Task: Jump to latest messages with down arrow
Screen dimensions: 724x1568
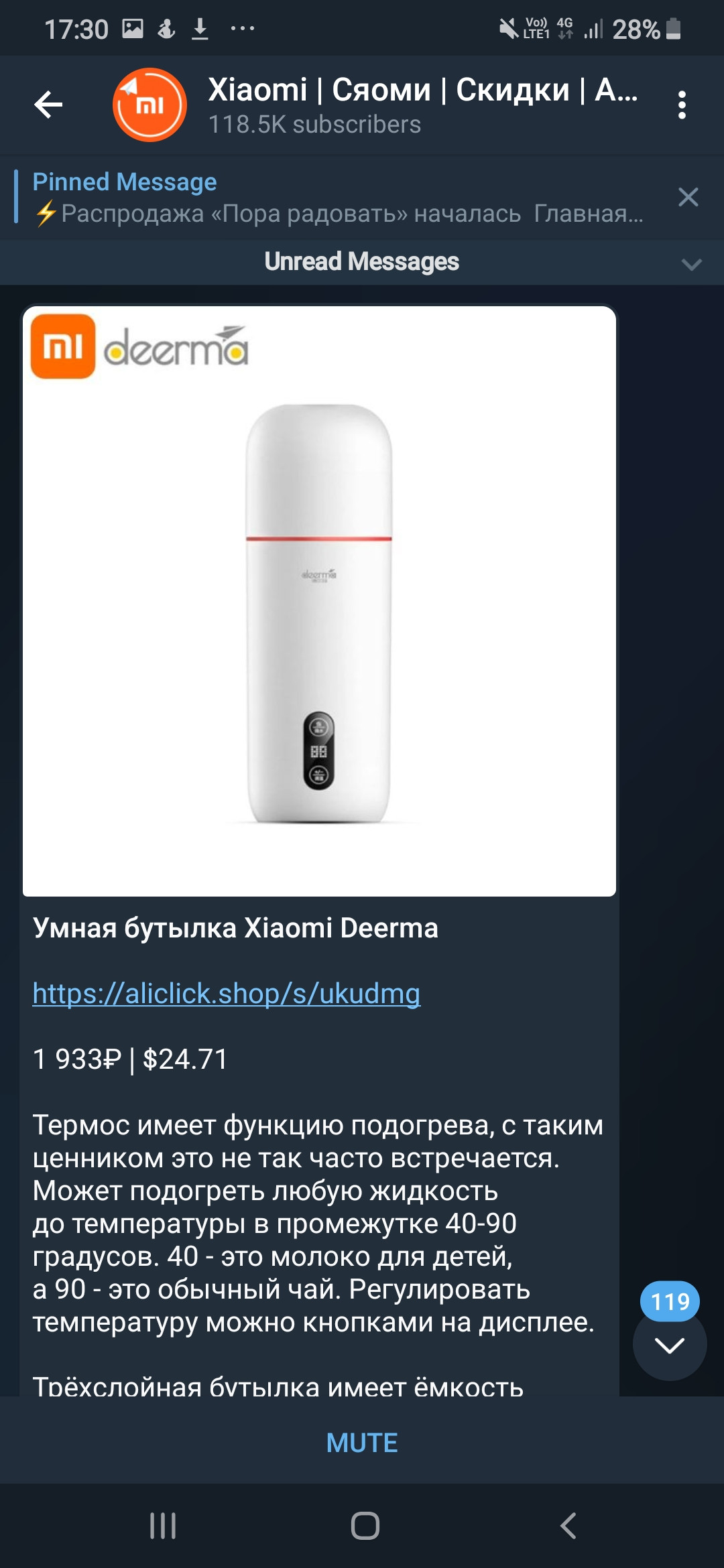Action: pos(669,1345)
